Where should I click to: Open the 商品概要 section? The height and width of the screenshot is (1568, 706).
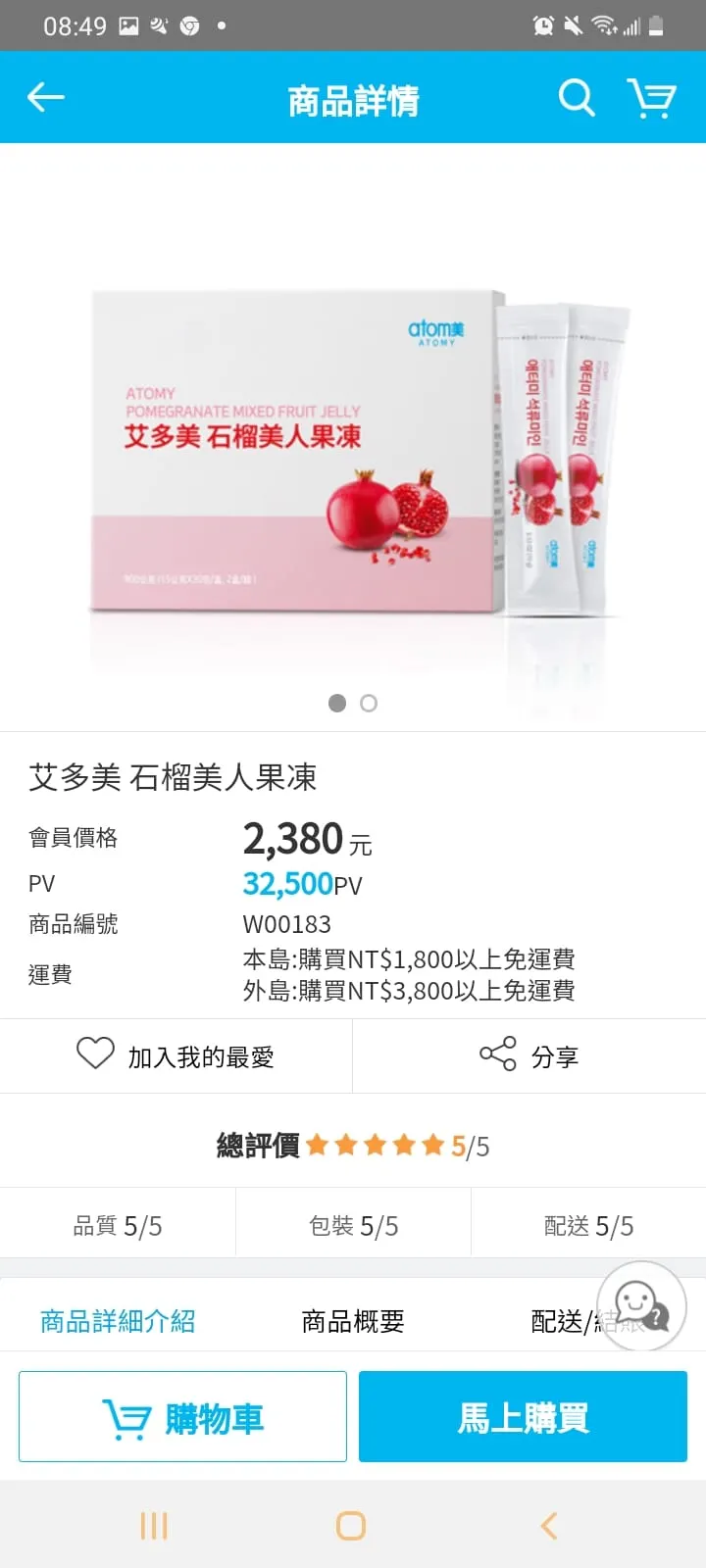pos(353,1321)
